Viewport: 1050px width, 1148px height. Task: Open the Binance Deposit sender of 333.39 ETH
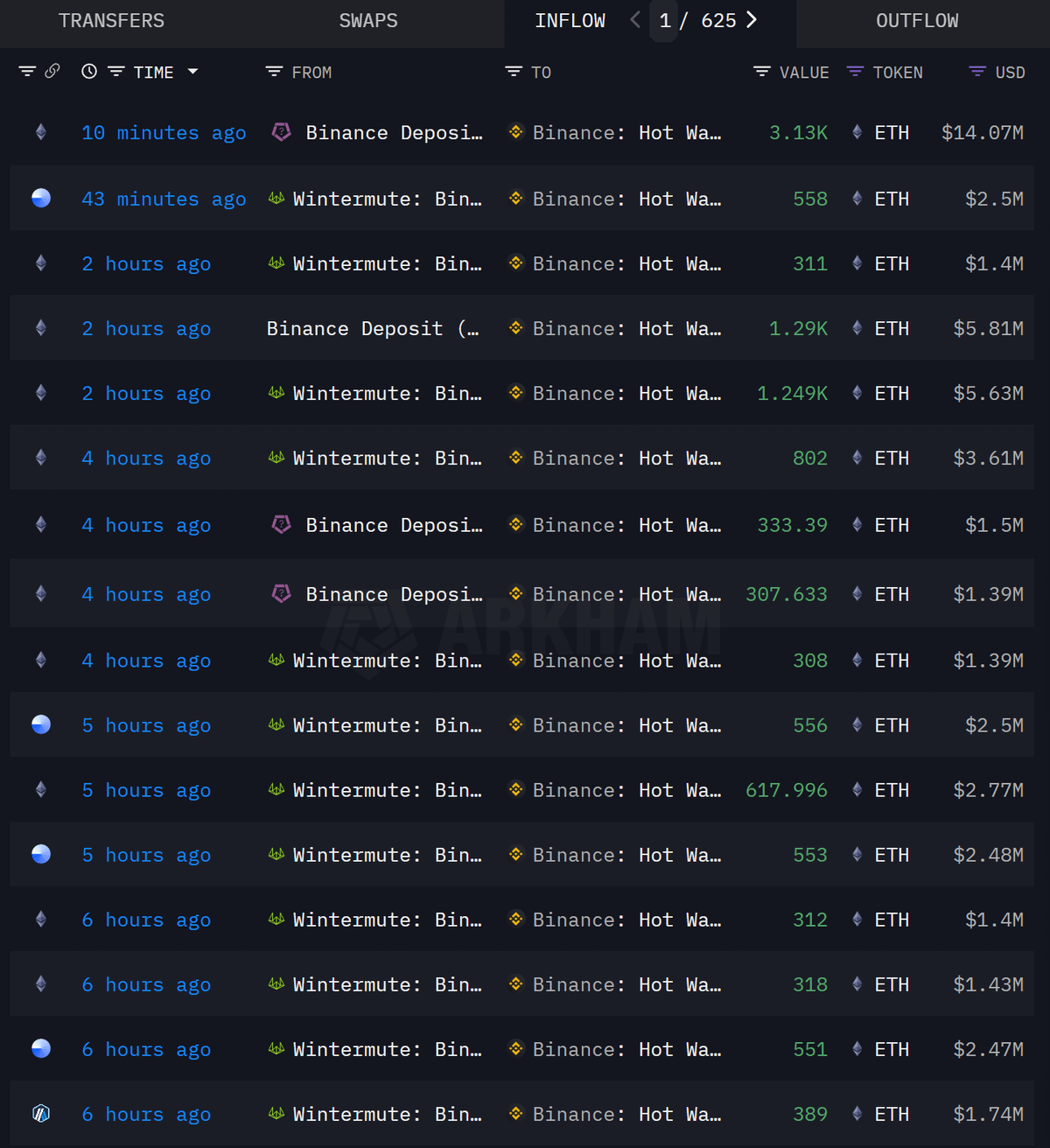393,526
